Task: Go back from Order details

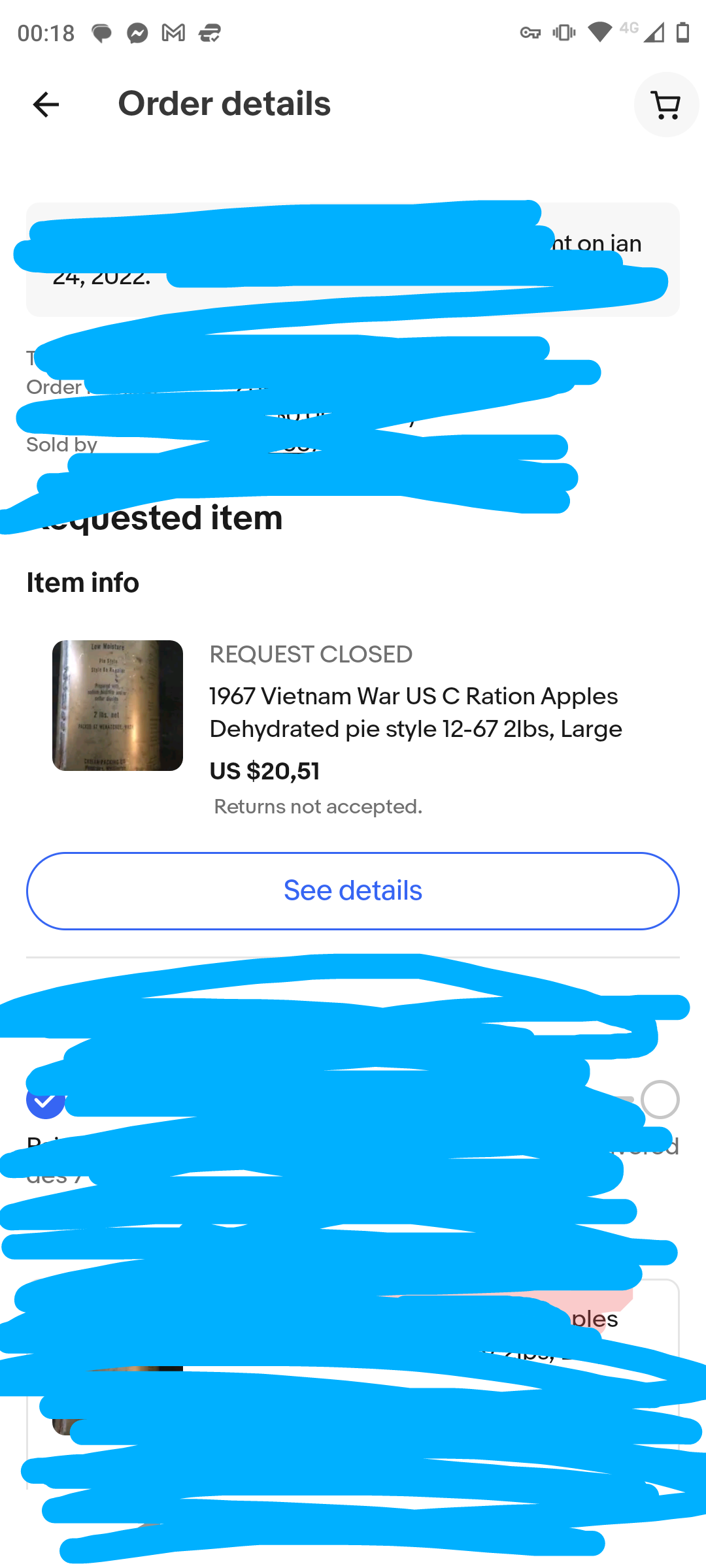Action: click(x=46, y=105)
